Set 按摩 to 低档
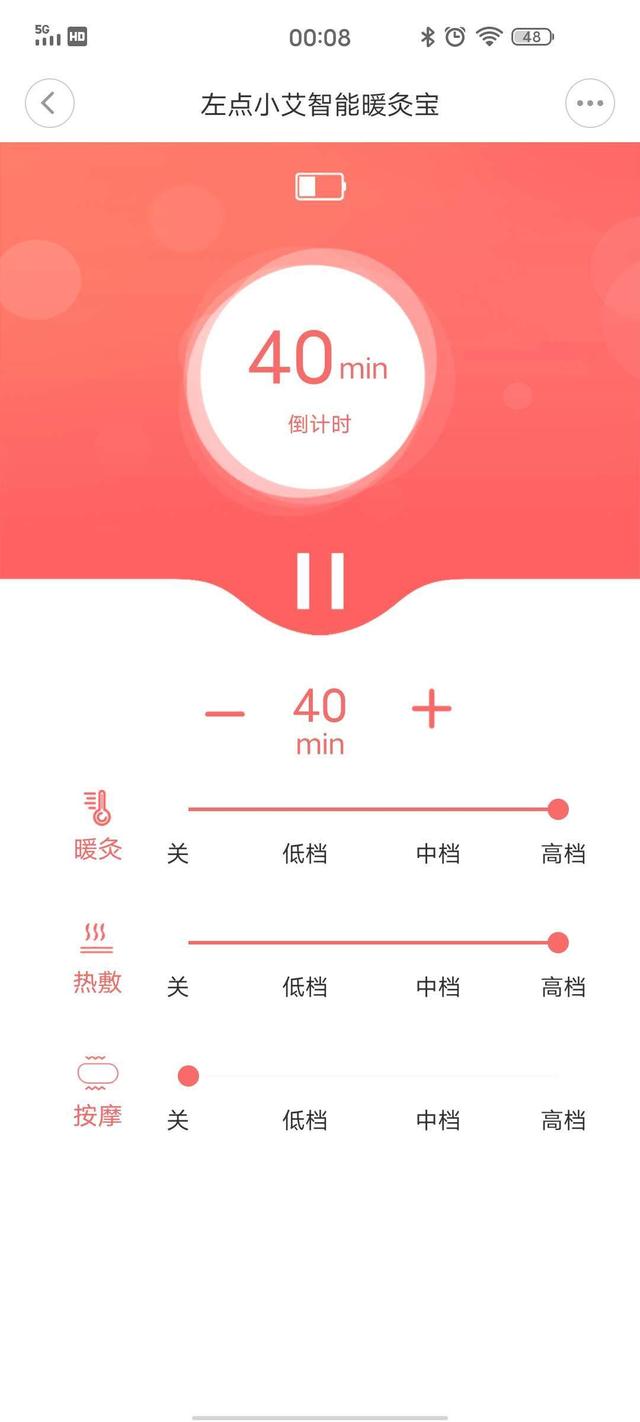 (304, 1120)
